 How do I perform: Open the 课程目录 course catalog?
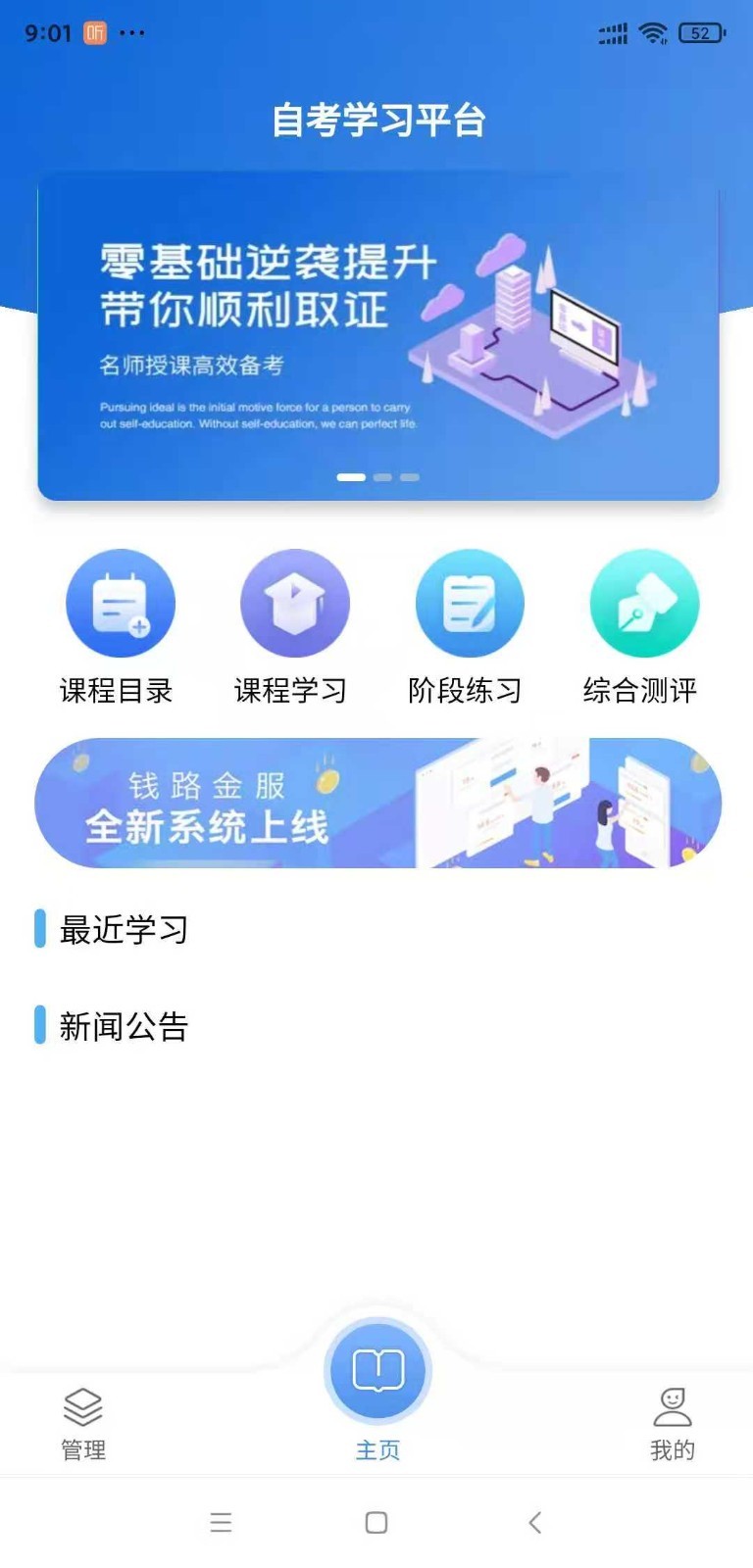120,604
